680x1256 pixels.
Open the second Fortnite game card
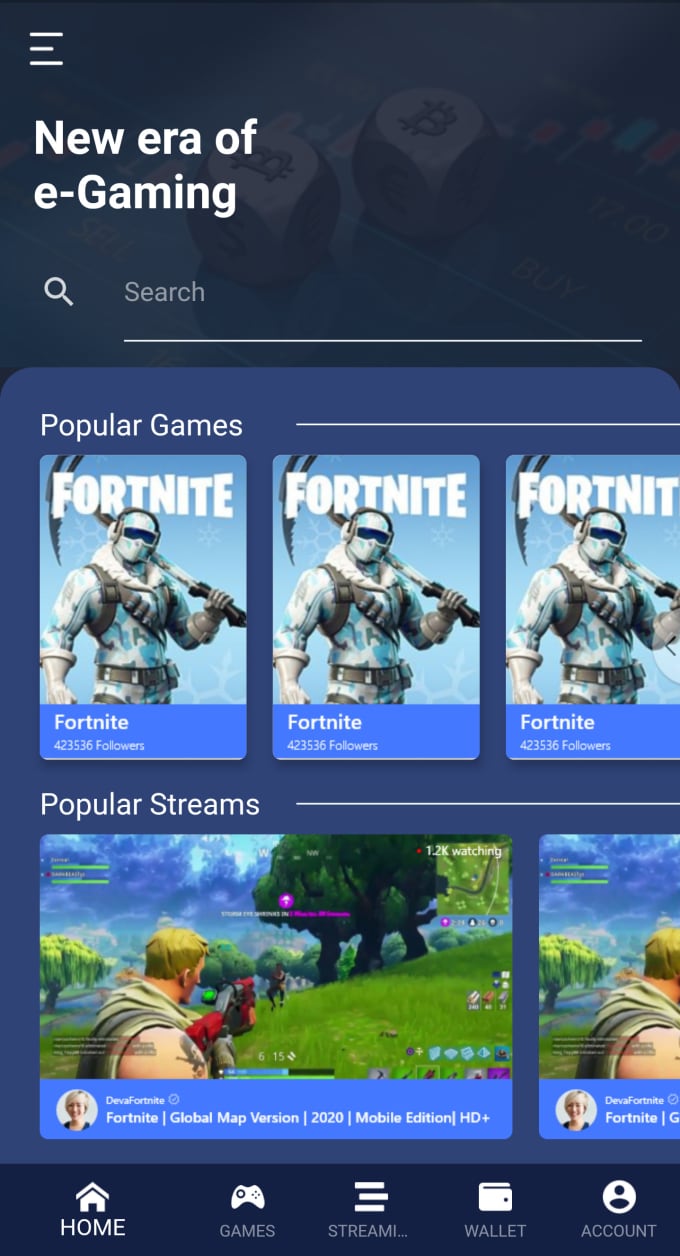[376, 606]
